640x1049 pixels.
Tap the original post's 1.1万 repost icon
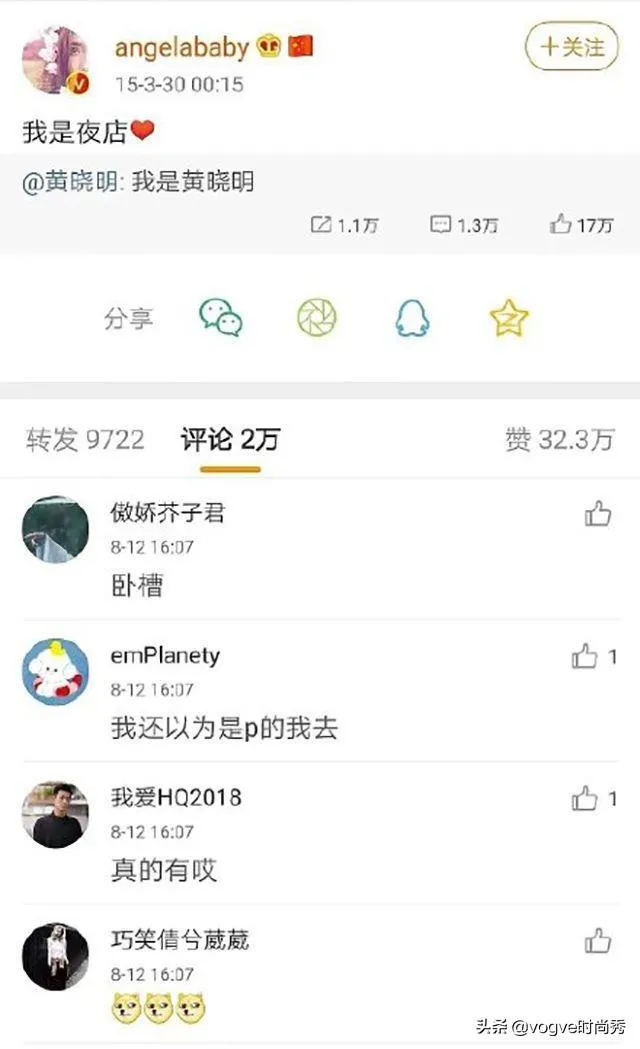[344, 225]
